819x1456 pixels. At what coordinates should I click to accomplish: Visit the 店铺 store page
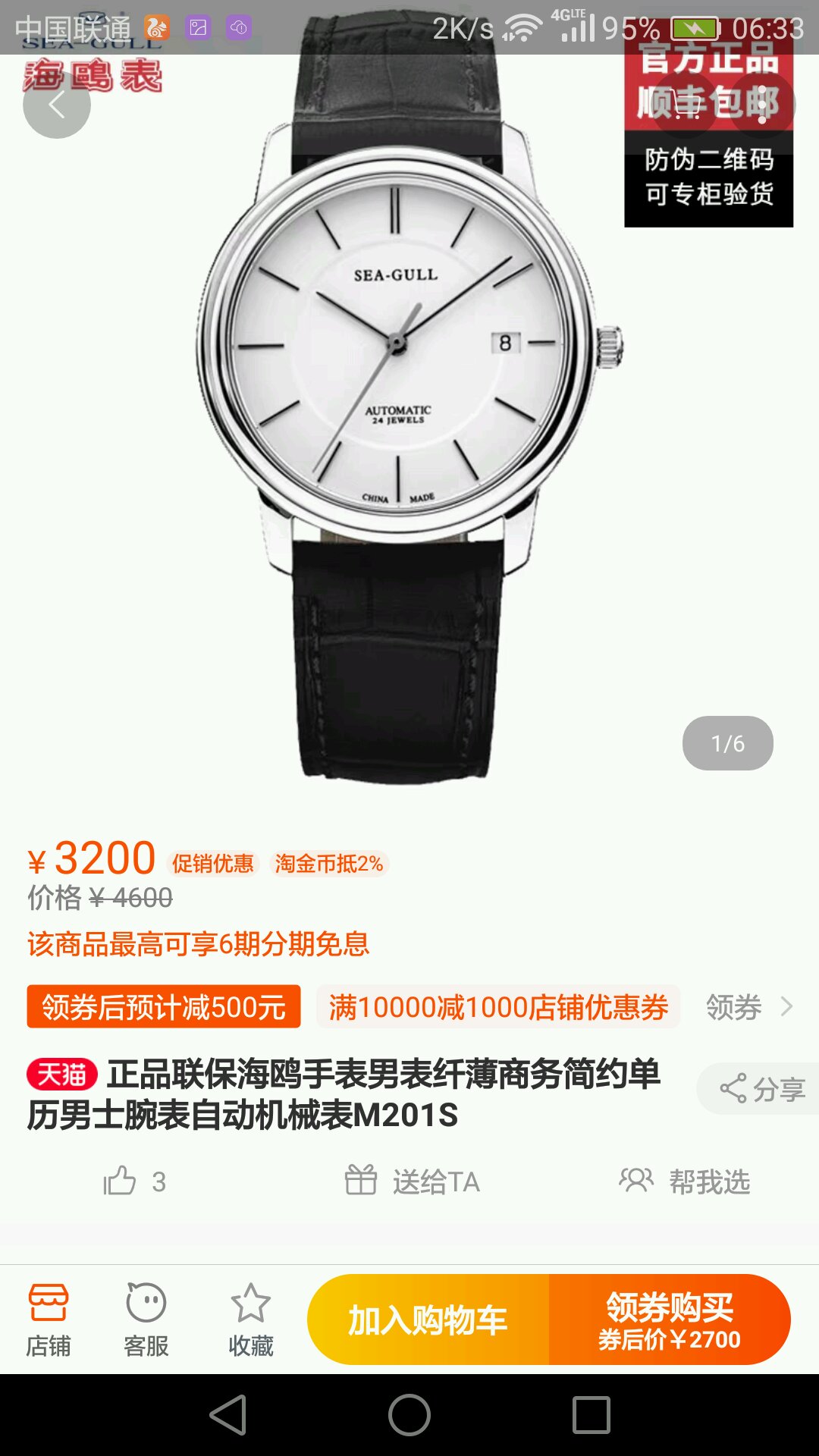coord(49,1319)
